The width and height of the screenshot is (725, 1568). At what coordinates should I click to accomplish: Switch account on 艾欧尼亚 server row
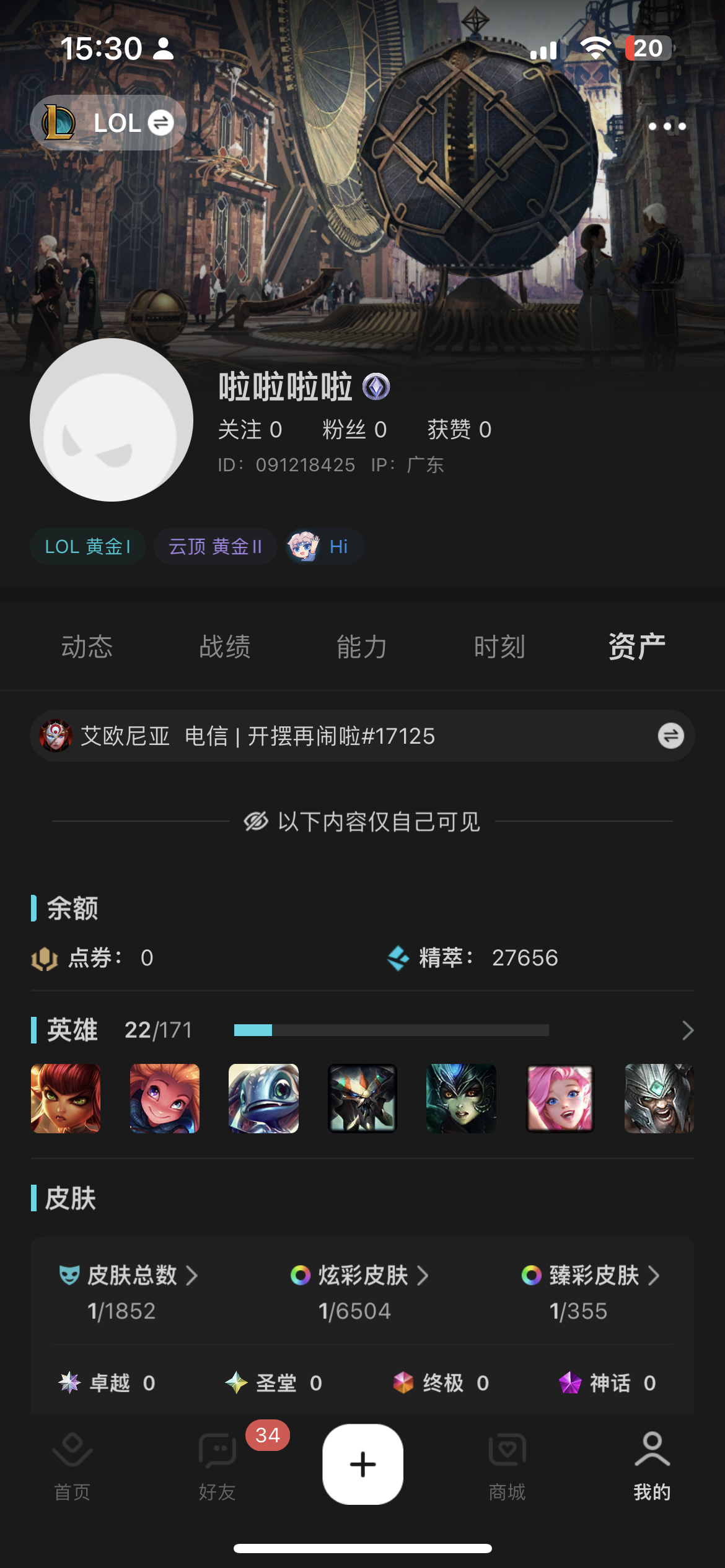click(670, 736)
